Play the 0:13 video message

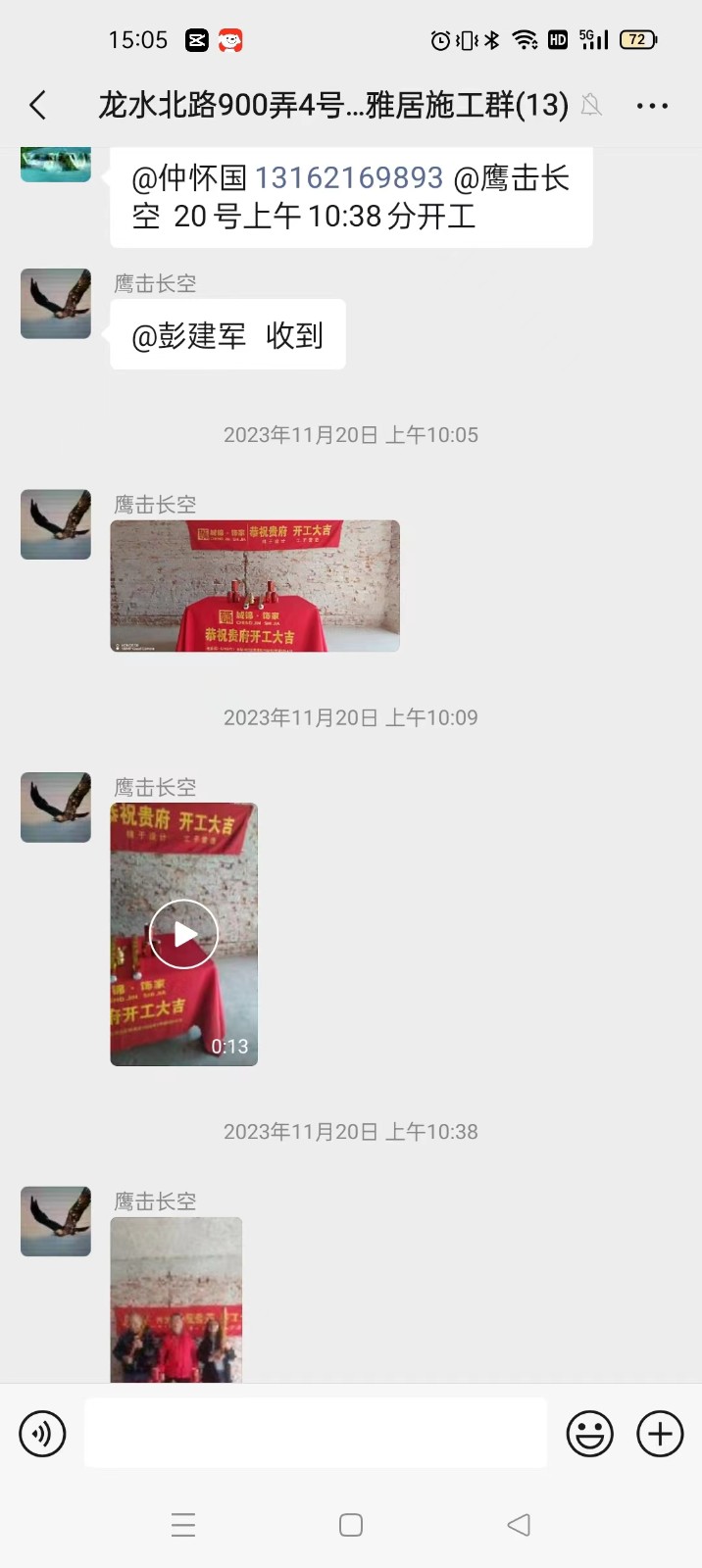coord(183,935)
